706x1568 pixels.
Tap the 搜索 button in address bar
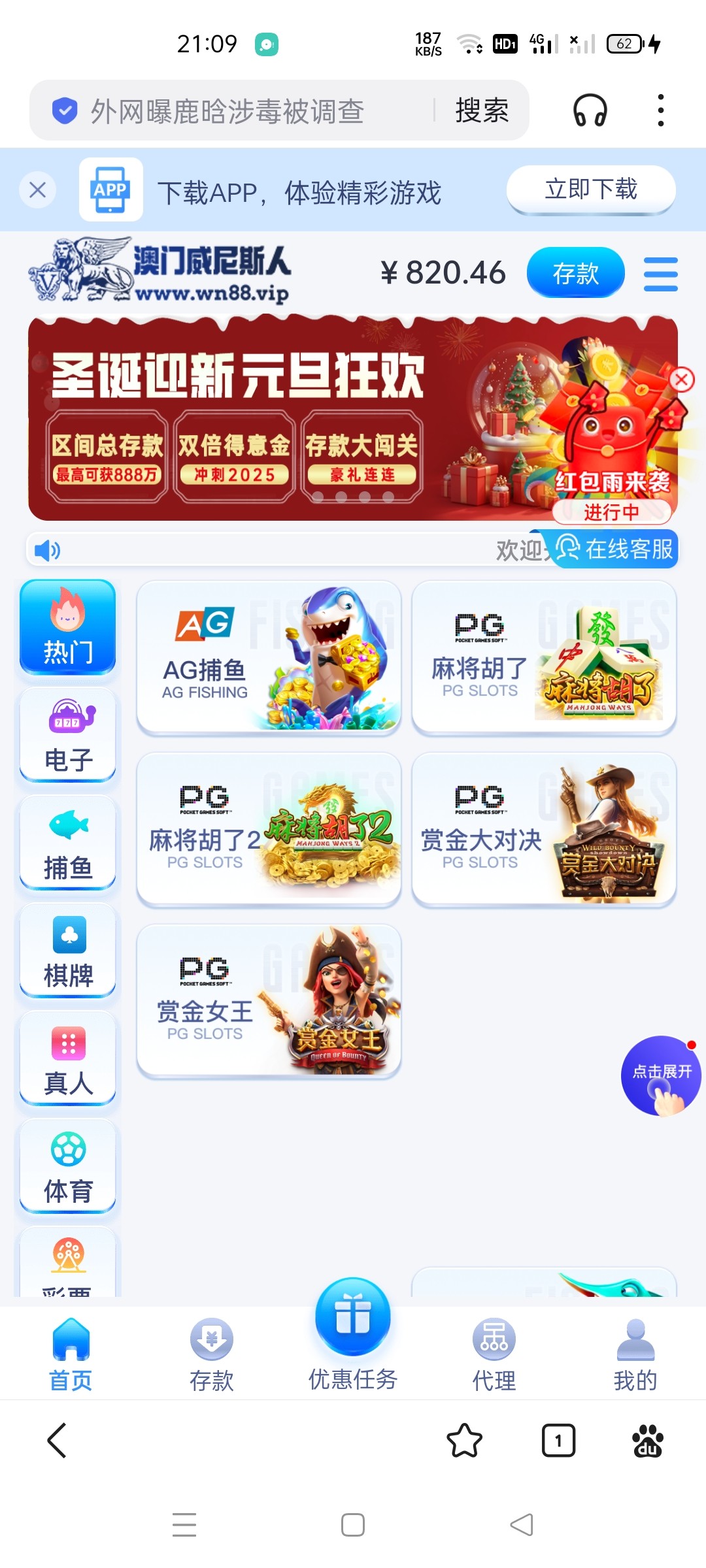(x=482, y=110)
